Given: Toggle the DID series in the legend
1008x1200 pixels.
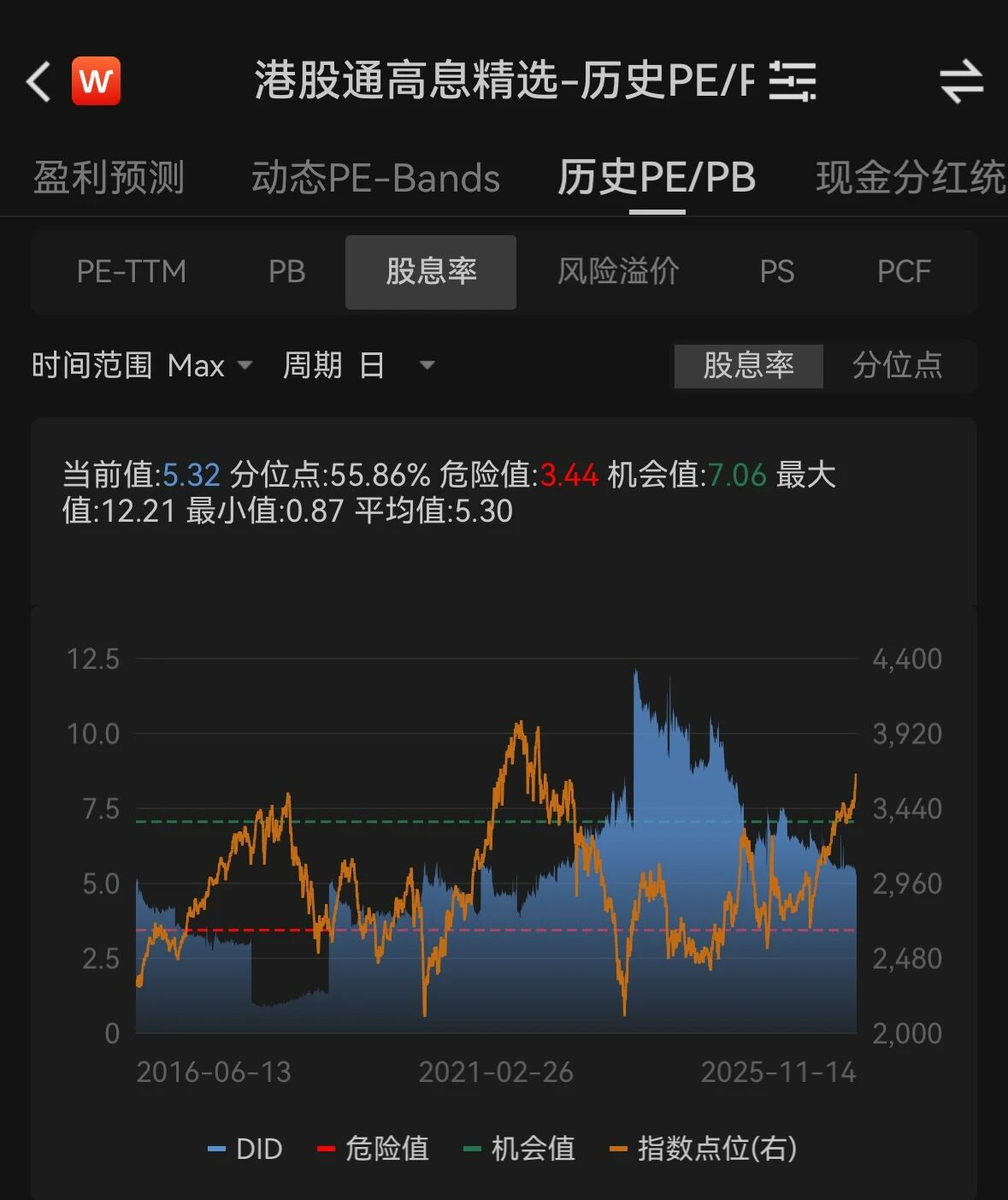Looking at the screenshot, I should 245,1149.
